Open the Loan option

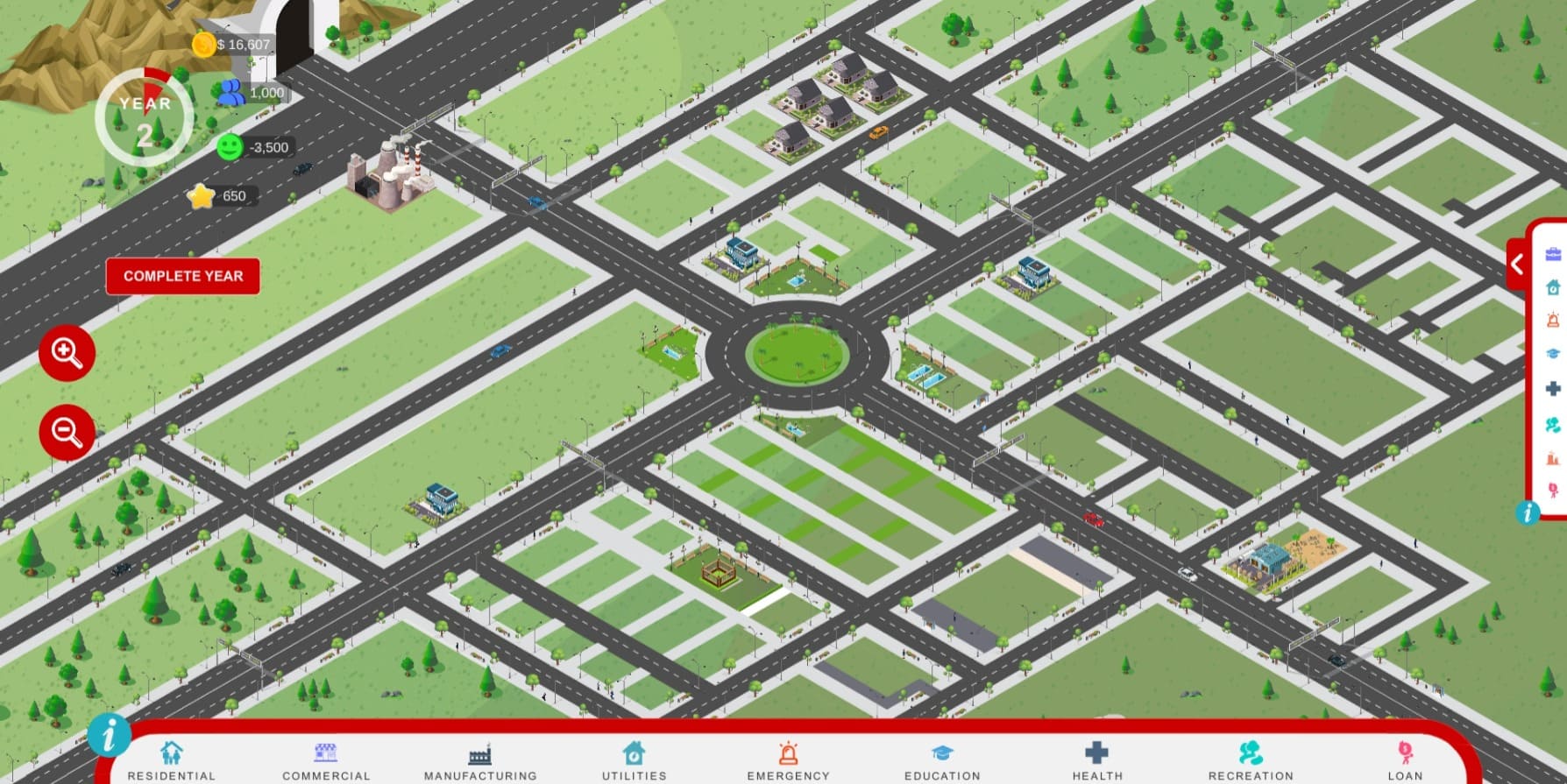[x=1405, y=759]
